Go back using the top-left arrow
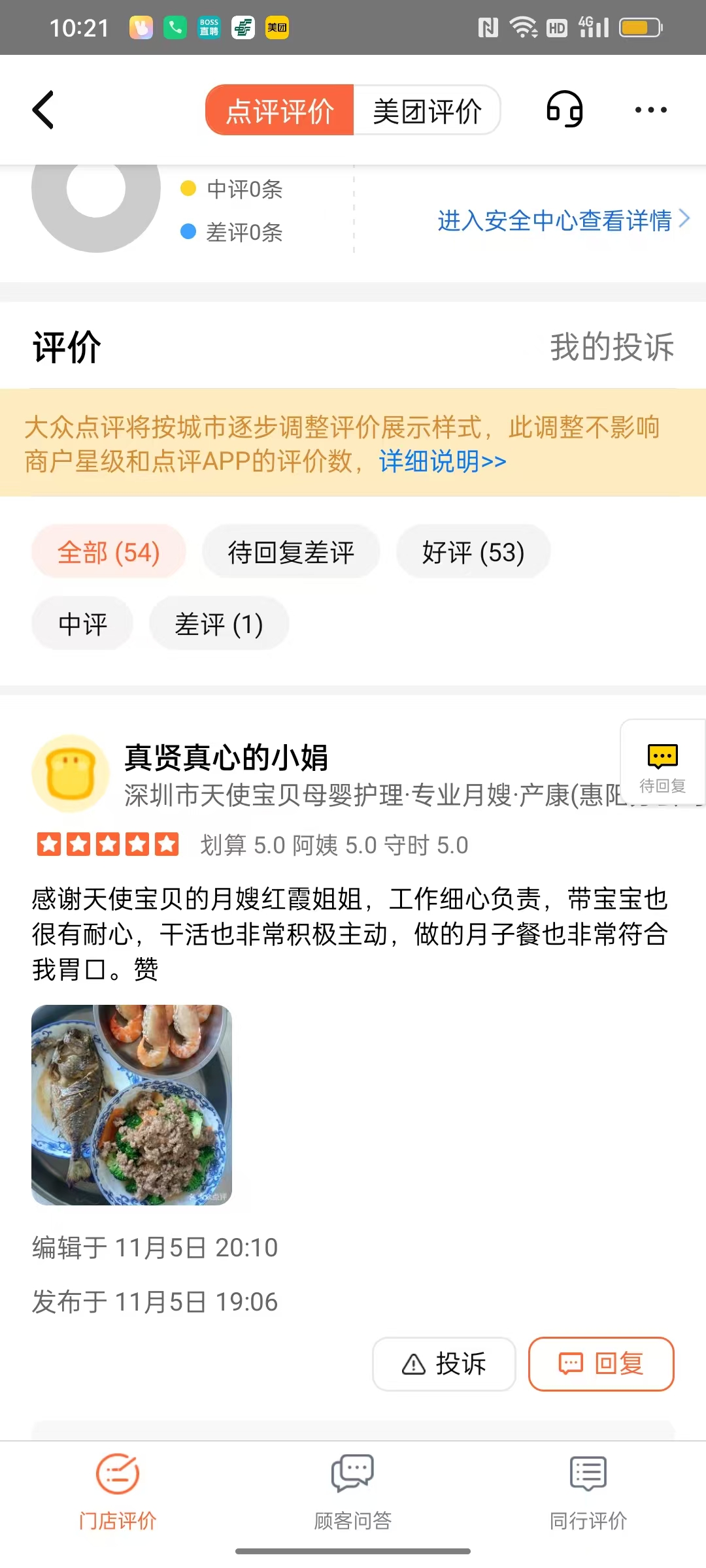The height and width of the screenshot is (1568, 706). [x=43, y=110]
